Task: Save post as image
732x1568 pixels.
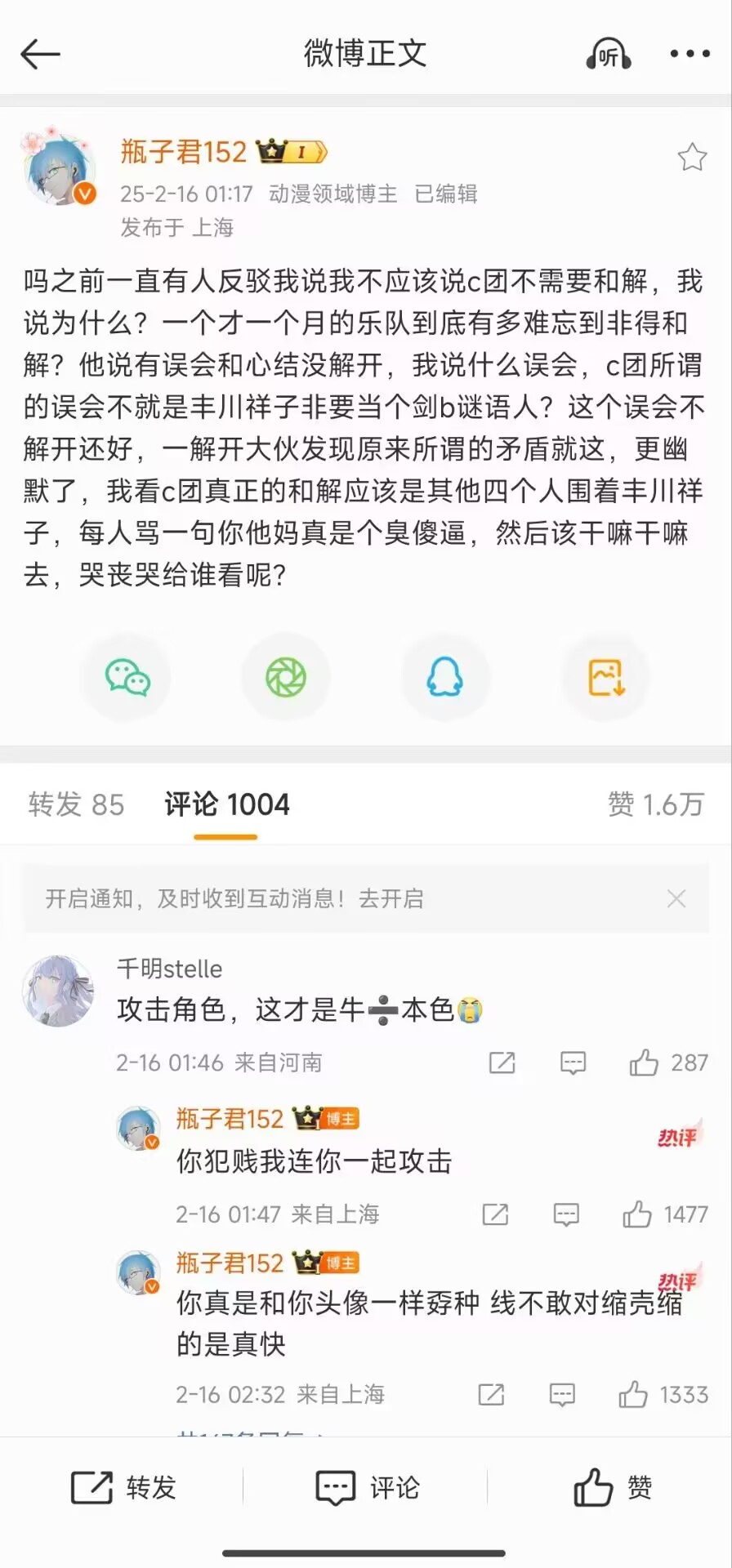Action: coord(605,678)
